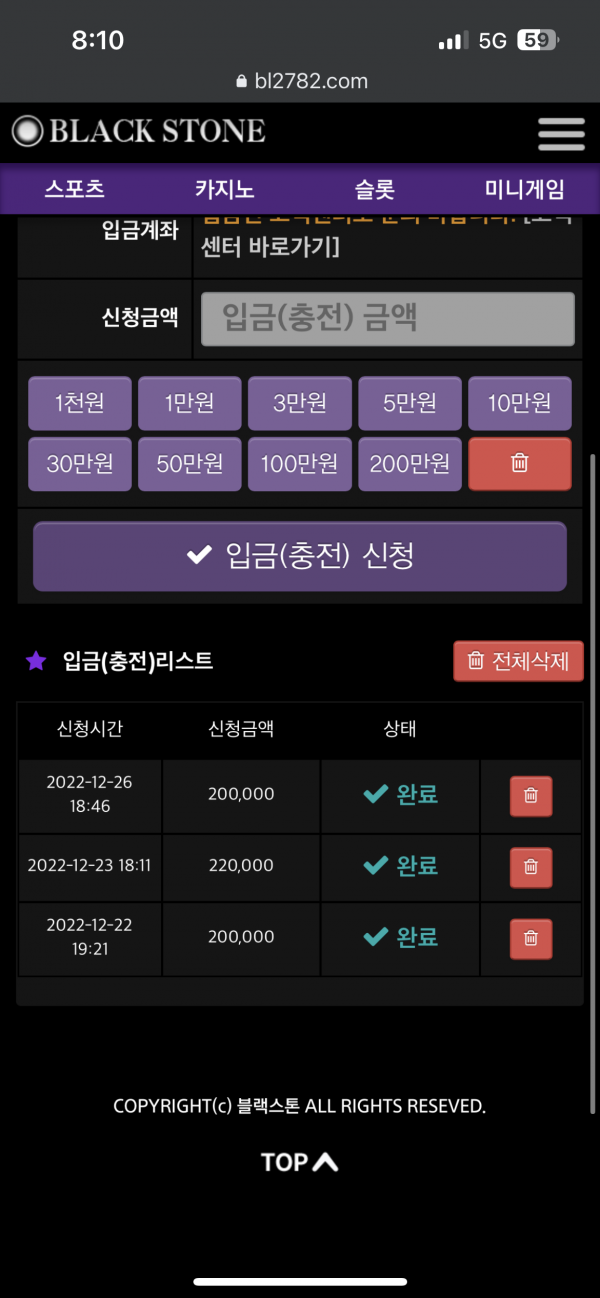Jump back to TOP of page
The height and width of the screenshot is (1298, 600).
point(299,1162)
